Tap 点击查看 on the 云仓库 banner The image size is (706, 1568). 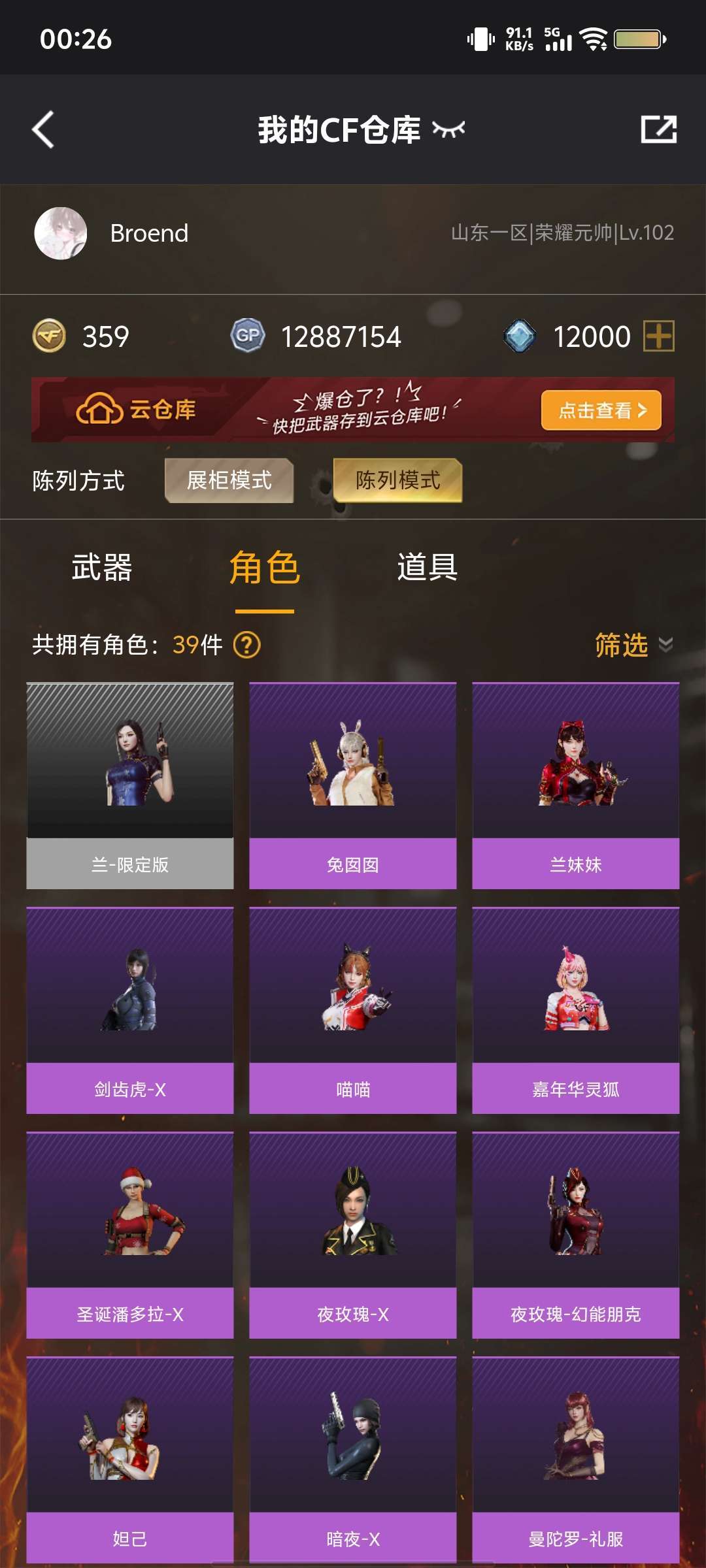tap(601, 410)
